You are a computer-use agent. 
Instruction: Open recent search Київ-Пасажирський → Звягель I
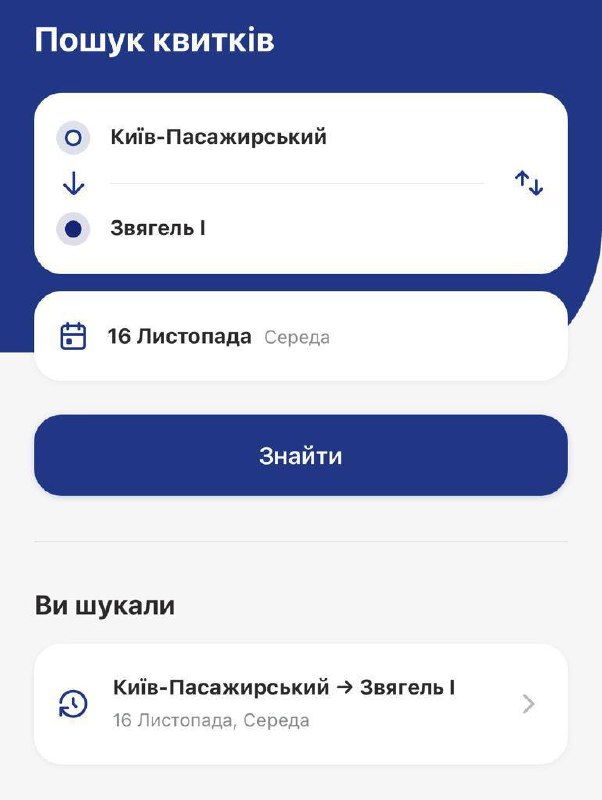coord(300,704)
